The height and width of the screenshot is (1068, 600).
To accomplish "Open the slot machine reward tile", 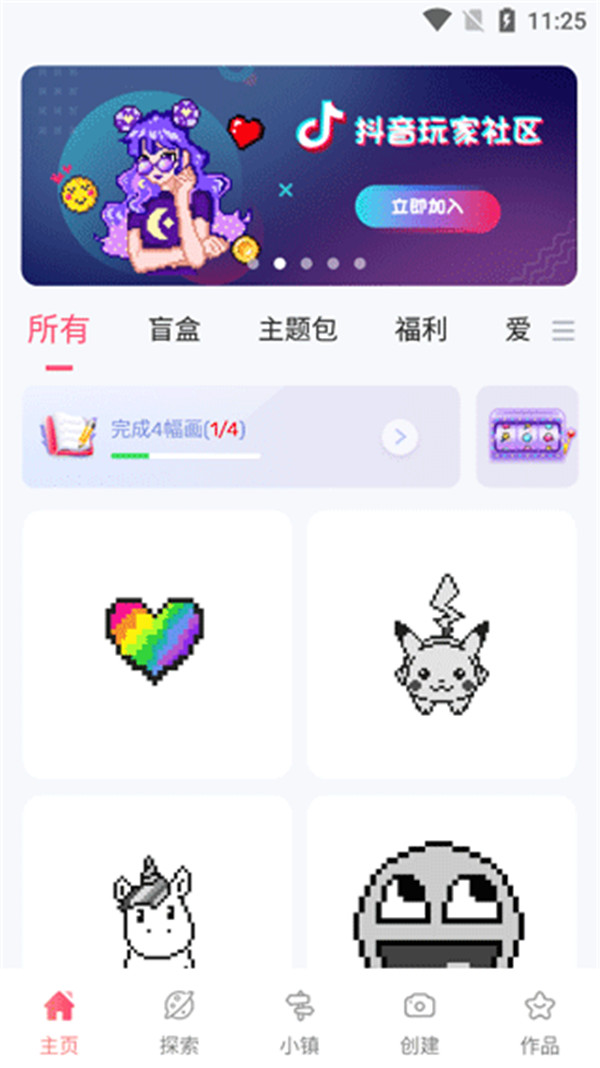I will [527, 437].
